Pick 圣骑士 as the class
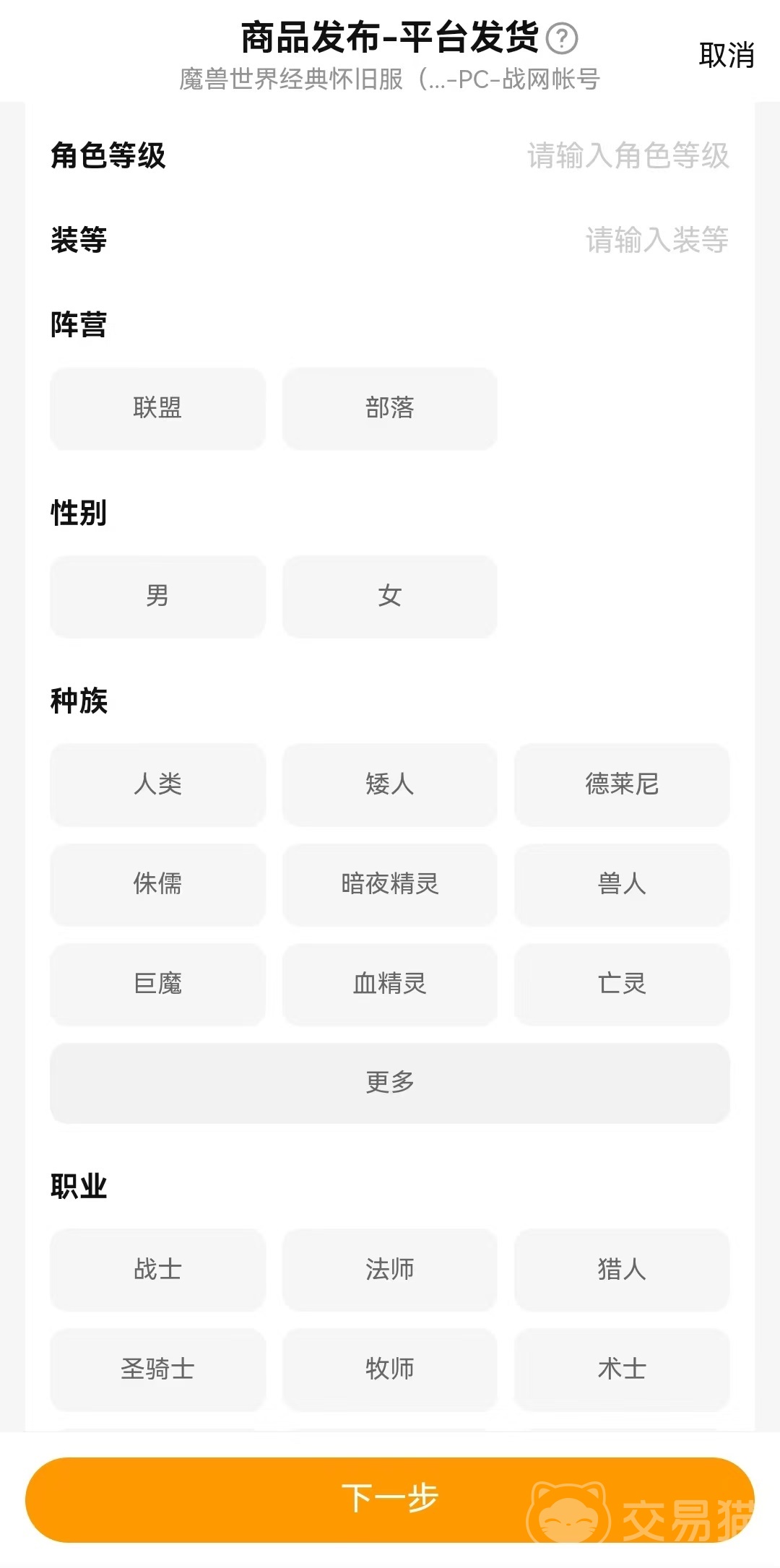 tap(157, 1369)
